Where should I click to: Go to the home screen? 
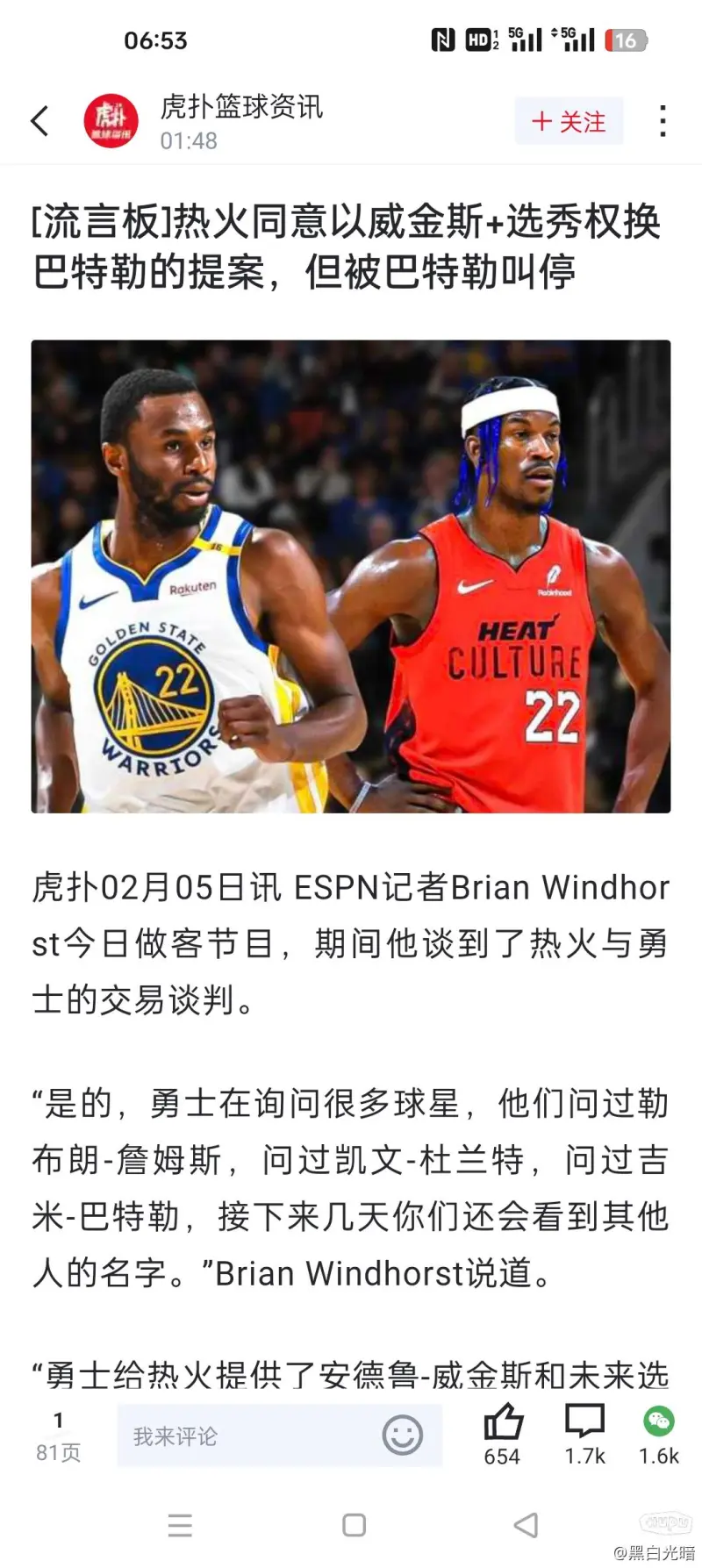[354, 1525]
